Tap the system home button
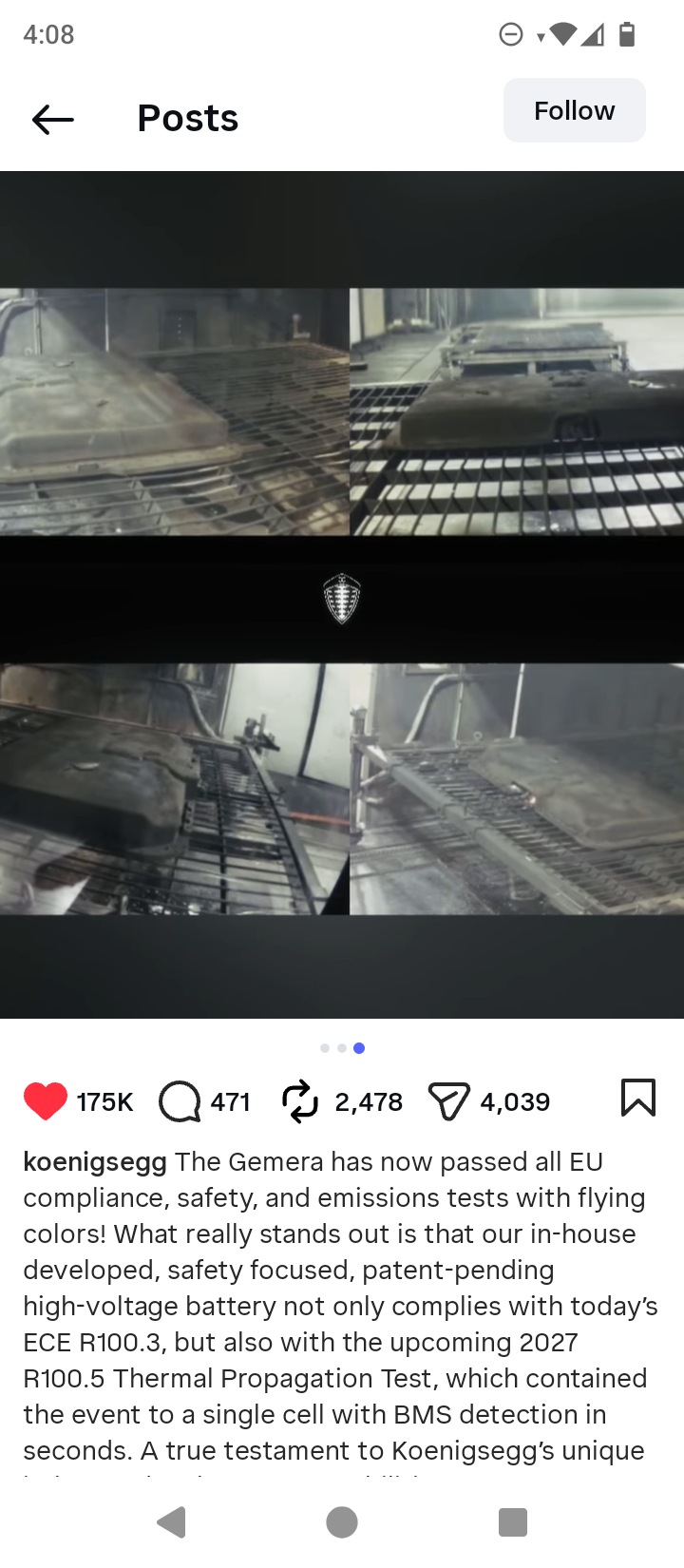 (x=342, y=1521)
